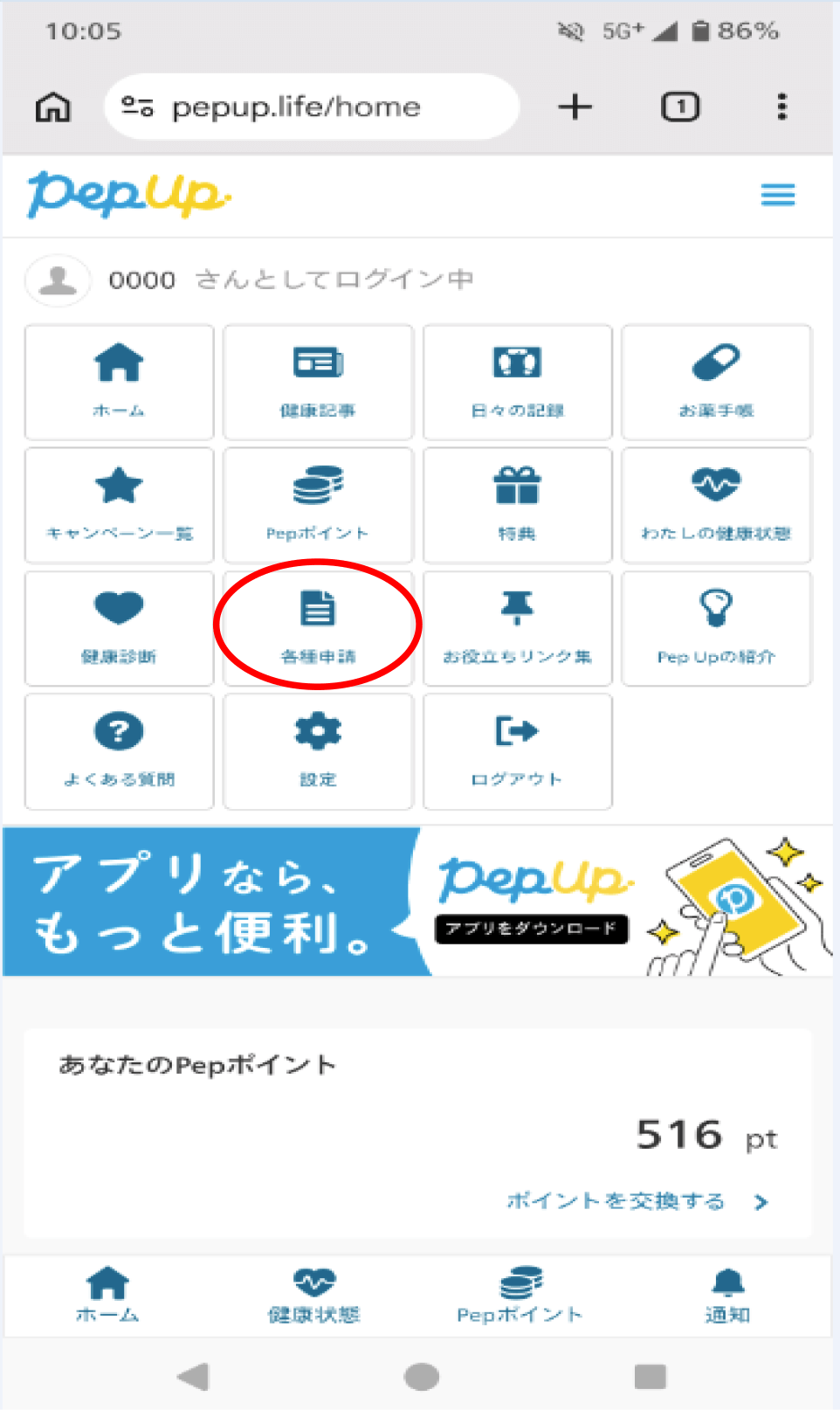Tap the browser home icon

point(53,107)
